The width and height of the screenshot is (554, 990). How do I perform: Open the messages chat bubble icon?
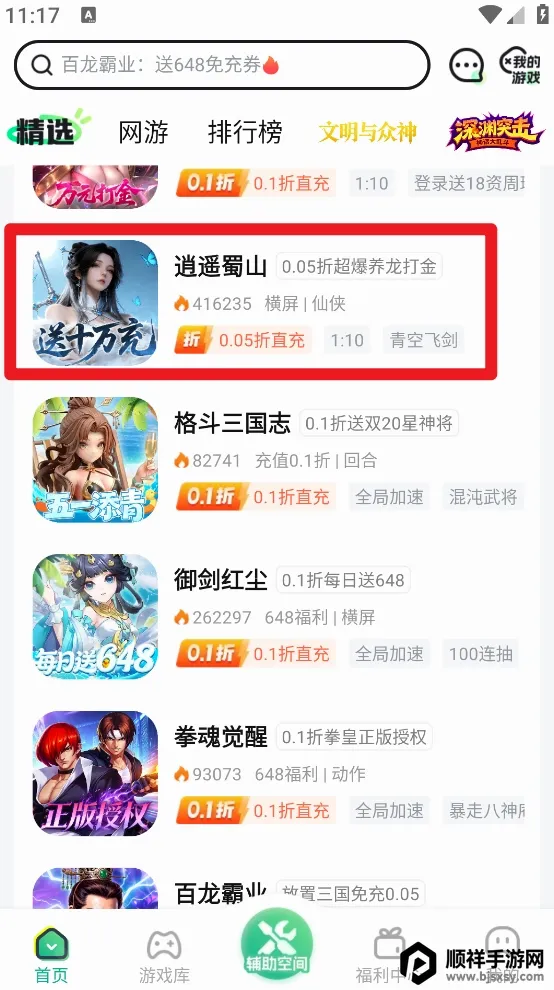(x=467, y=65)
